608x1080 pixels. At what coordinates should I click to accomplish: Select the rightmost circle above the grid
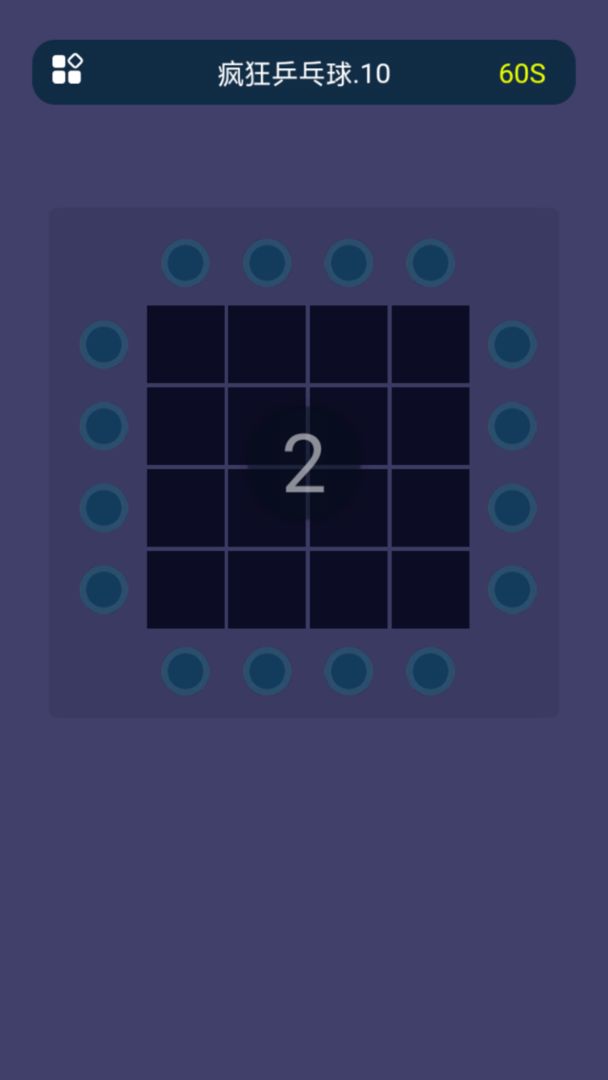point(431,263)
